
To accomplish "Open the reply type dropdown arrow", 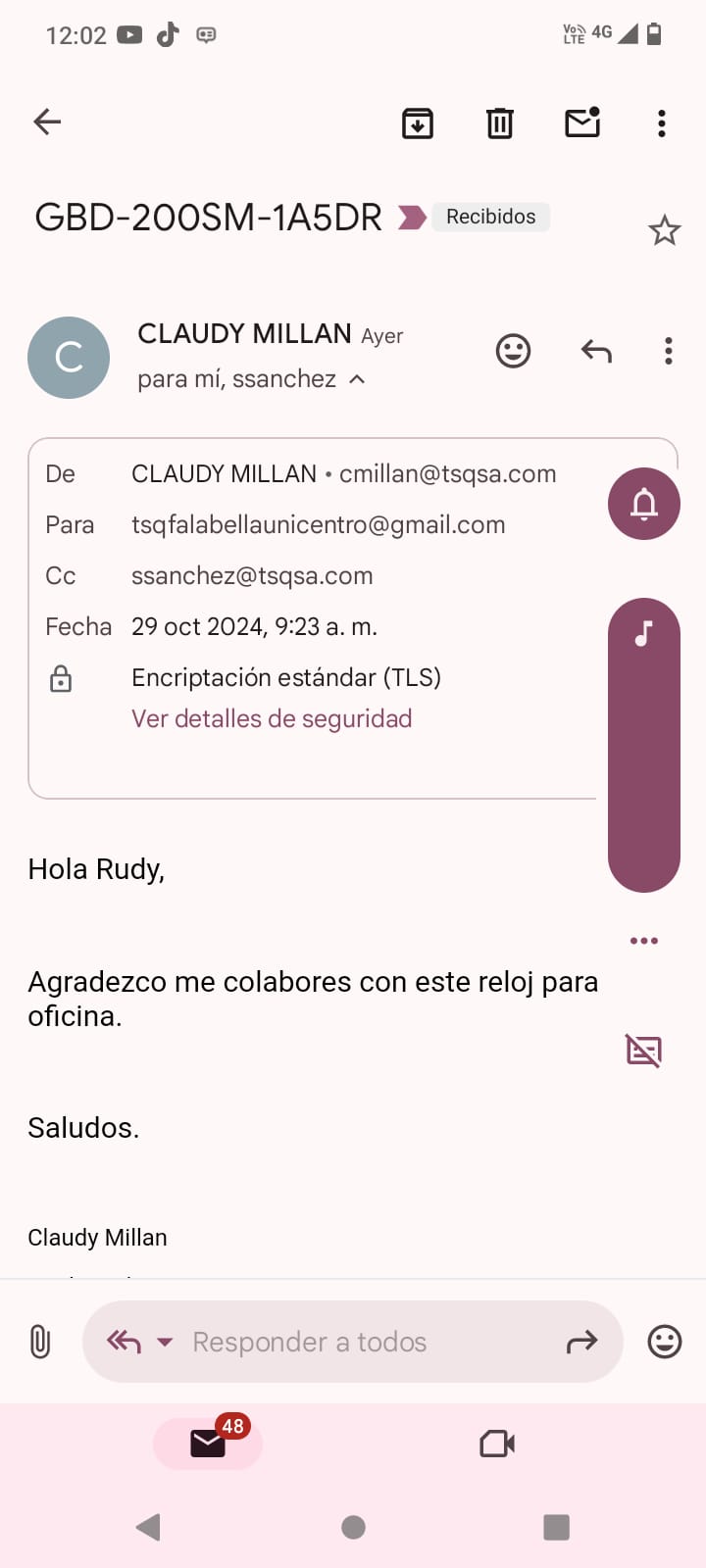I will tap(165, 1342).
